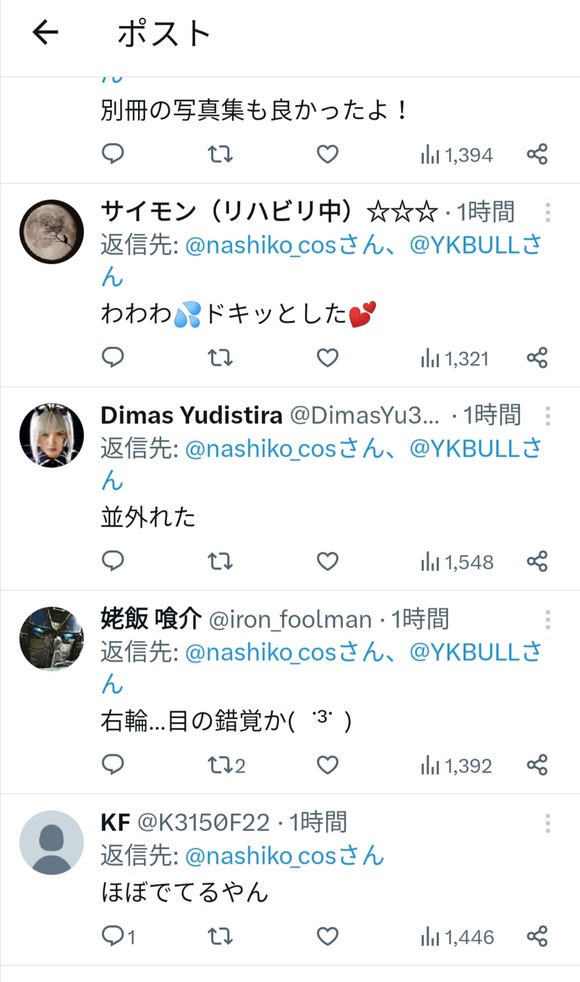Open Dimas Yudistira's avatar
Screen dimensions: 580x982
coord(51,435)
